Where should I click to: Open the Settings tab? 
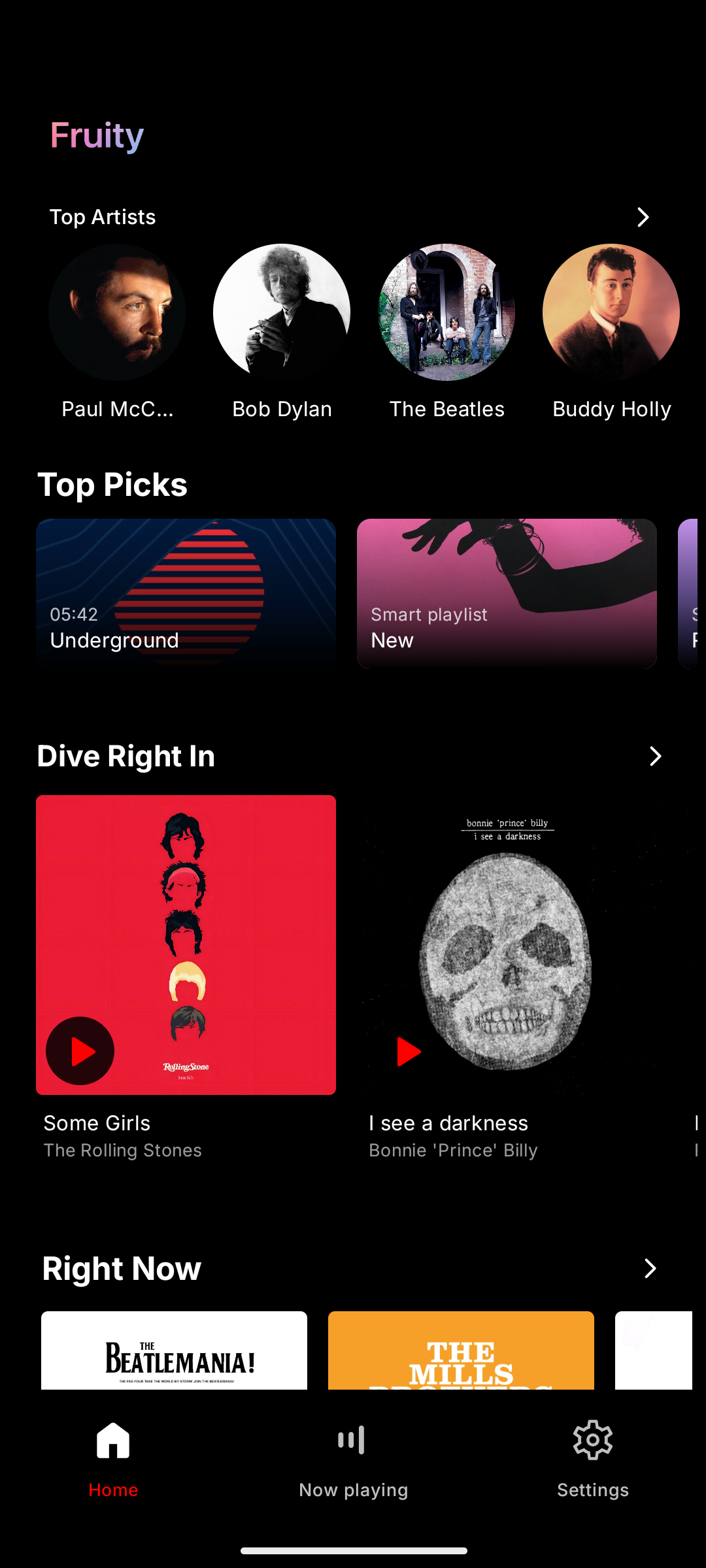[592, 1458]
